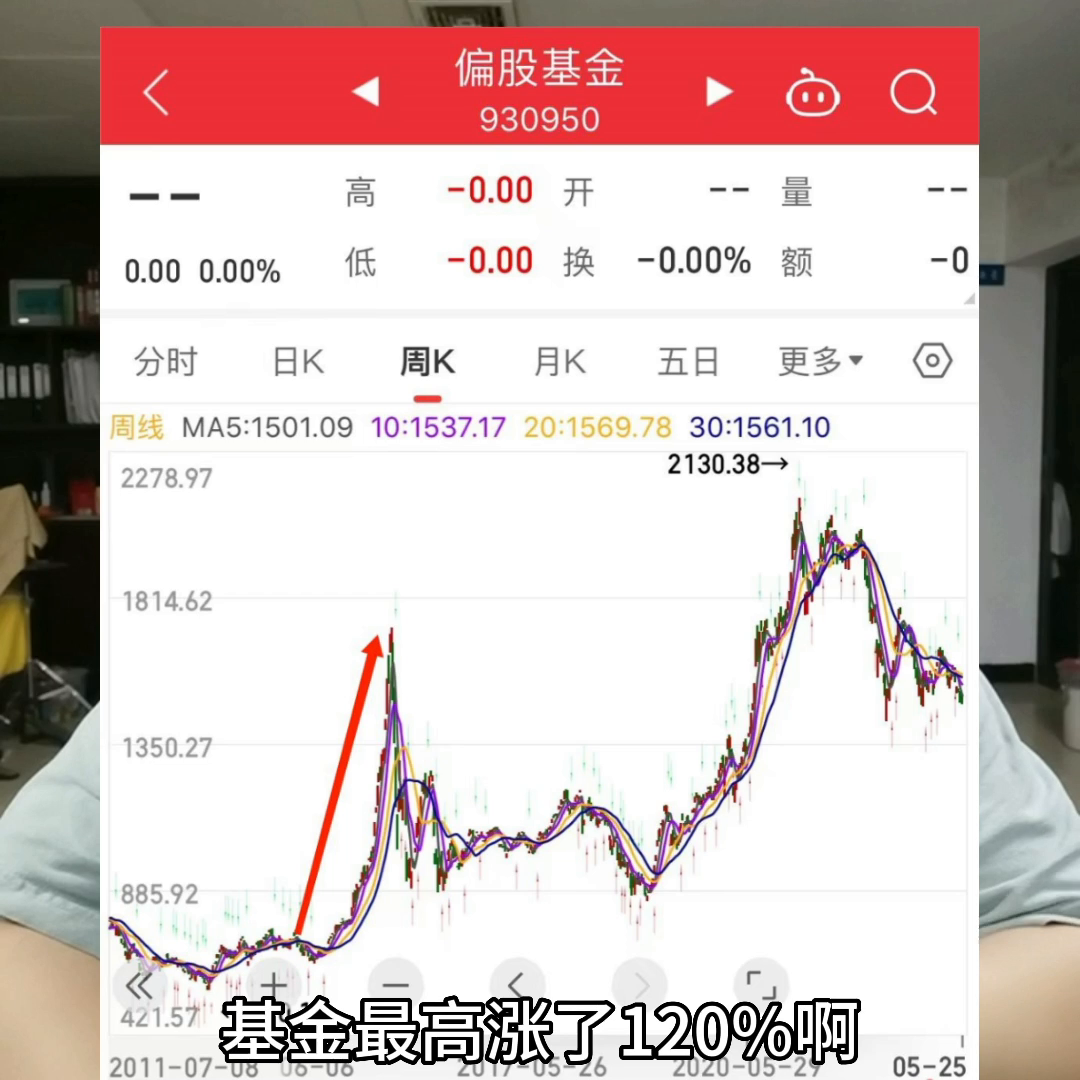Viewport: 1080px width, 1080px height.
Task: Expand the 更多 dropdown
Action: 820,362
